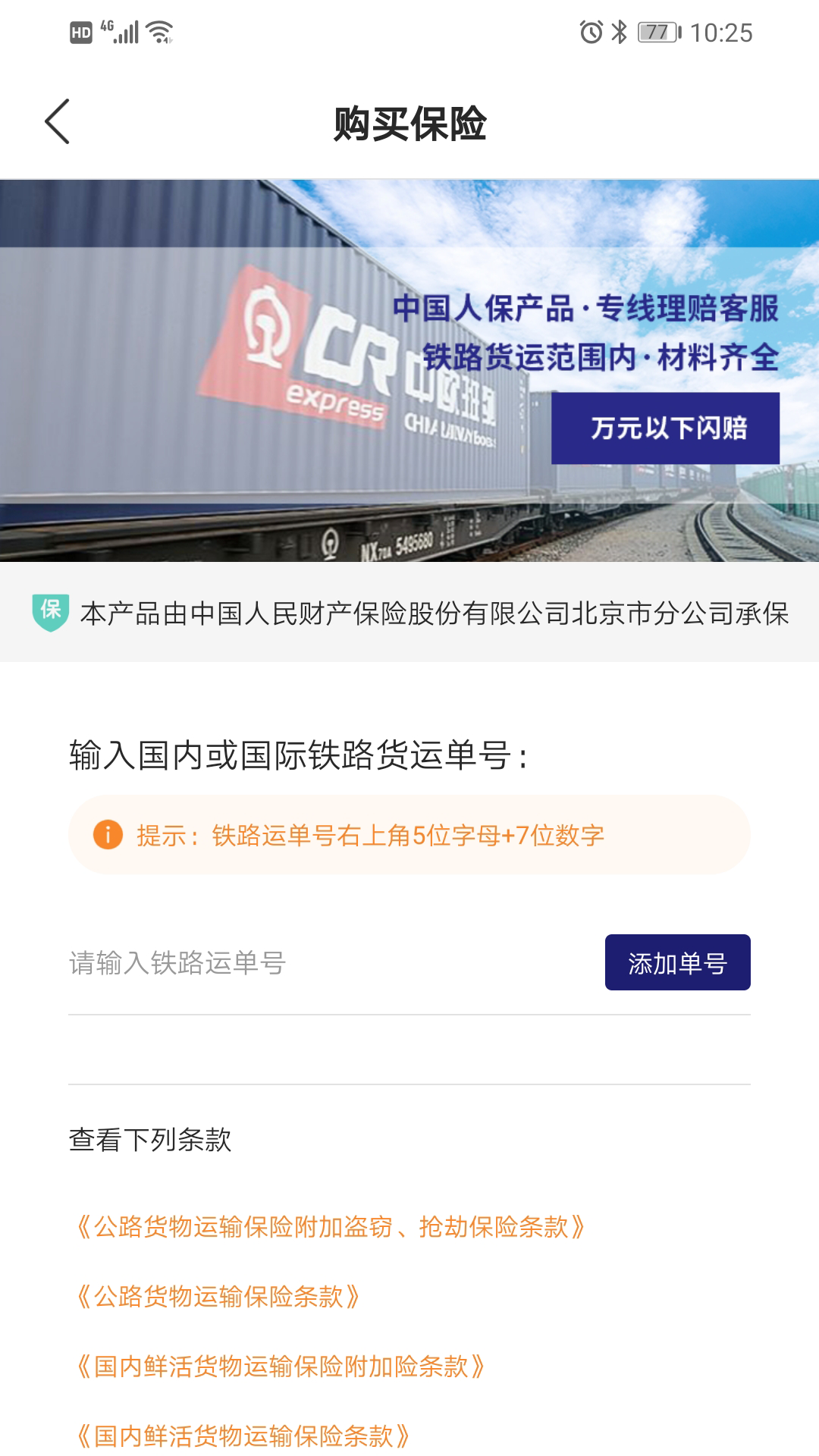819x1456 pixels.
Task: Open the 公路货物运输保险条款 link
Action: pos(218,1296)
